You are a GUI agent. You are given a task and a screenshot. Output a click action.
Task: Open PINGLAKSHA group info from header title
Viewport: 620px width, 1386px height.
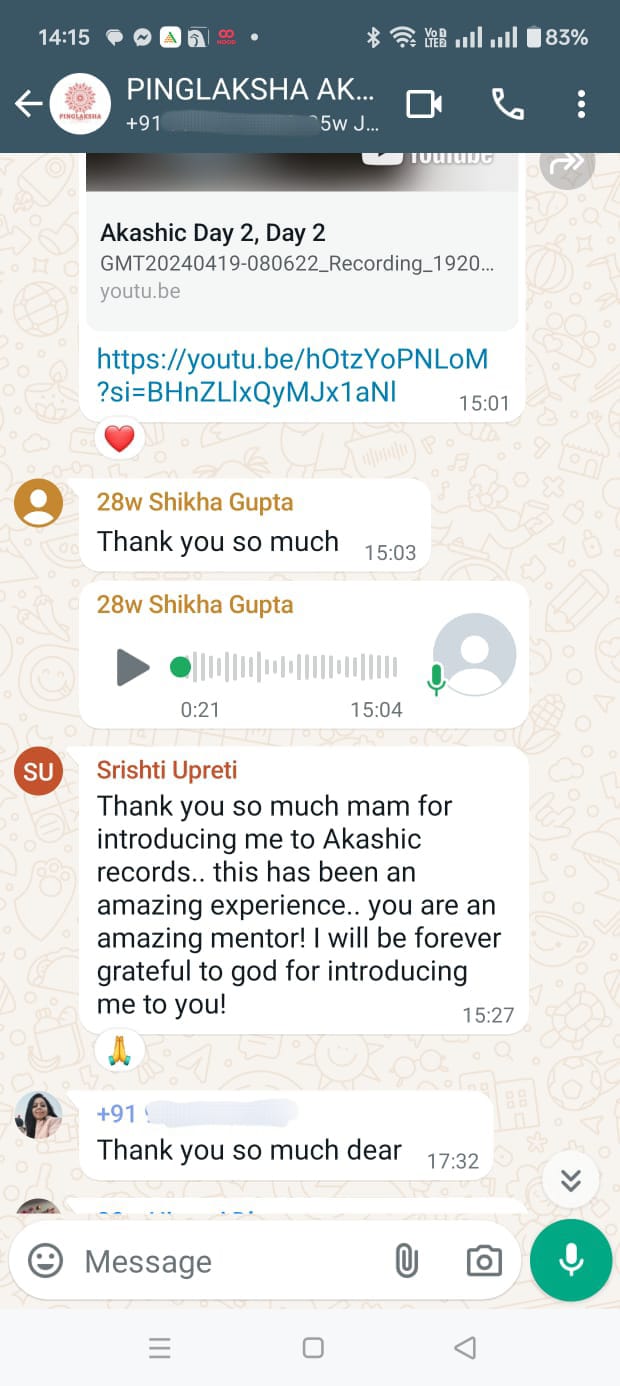tap(250, 92)
